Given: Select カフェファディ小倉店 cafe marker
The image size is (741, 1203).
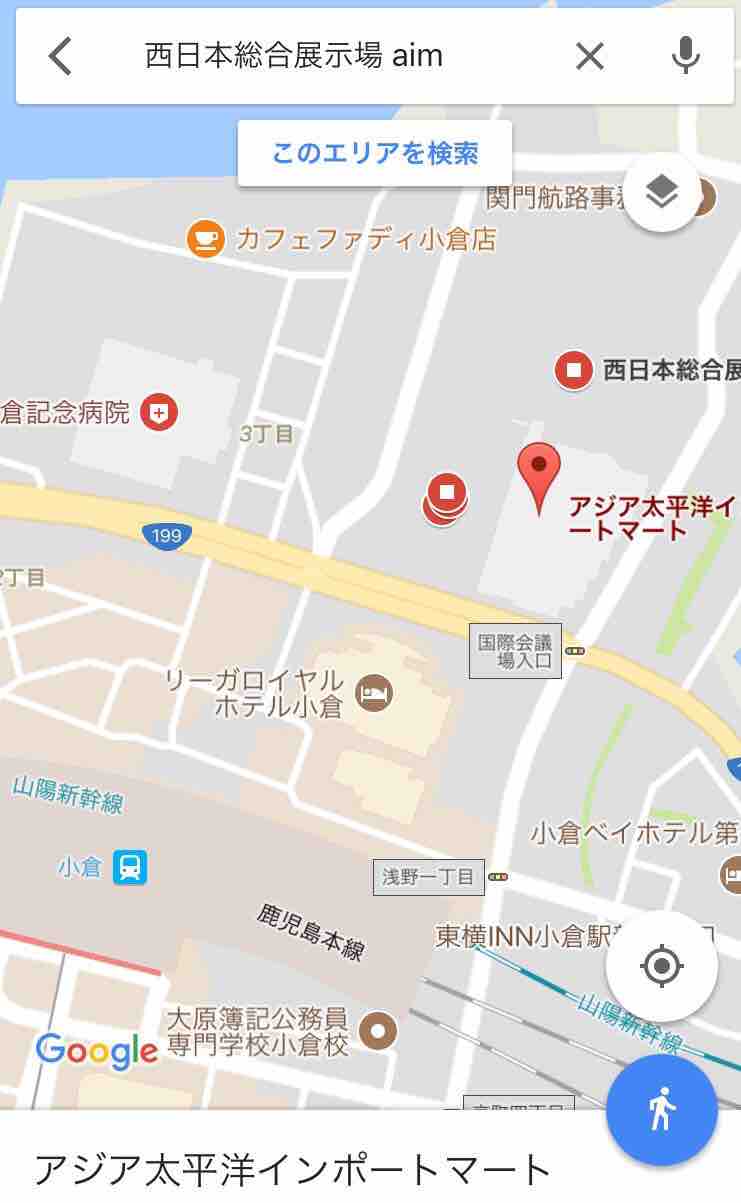Looking at the screenshot, I should [x=205, y=239].
